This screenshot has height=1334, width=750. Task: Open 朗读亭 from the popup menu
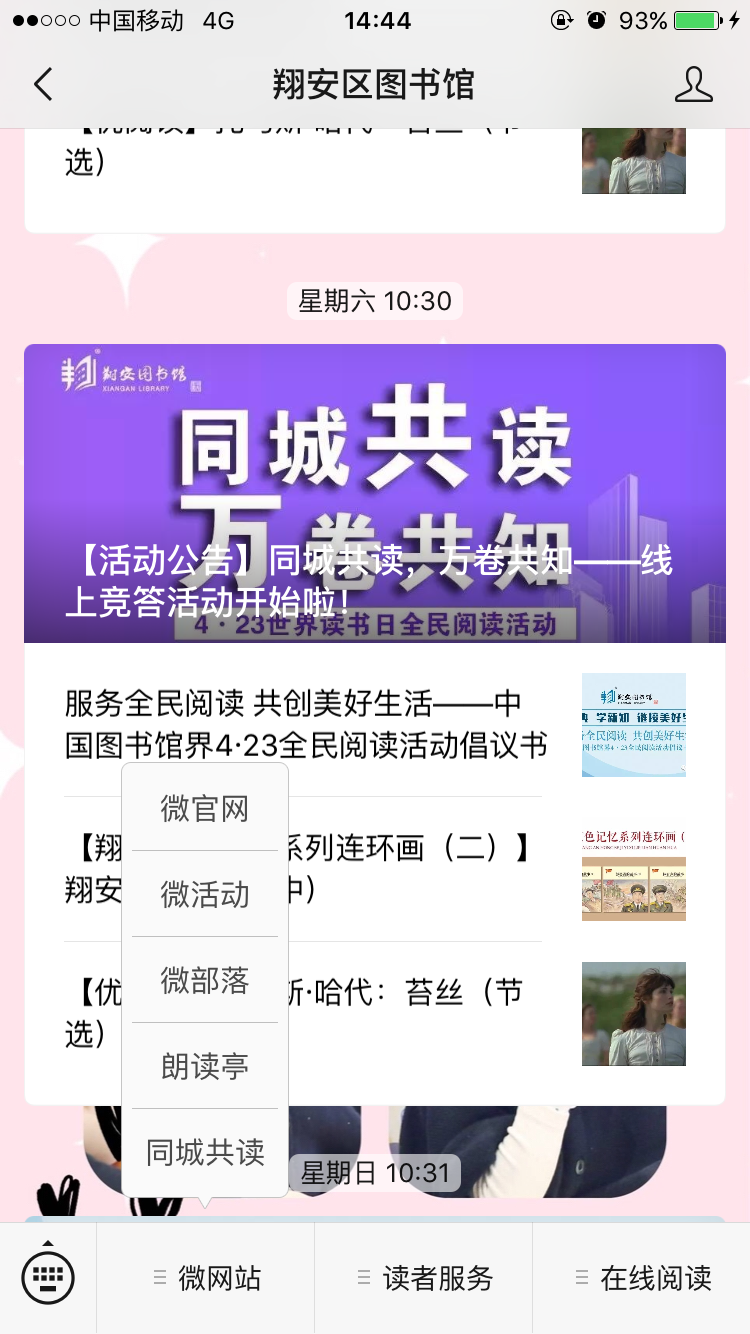point(205,1066)
